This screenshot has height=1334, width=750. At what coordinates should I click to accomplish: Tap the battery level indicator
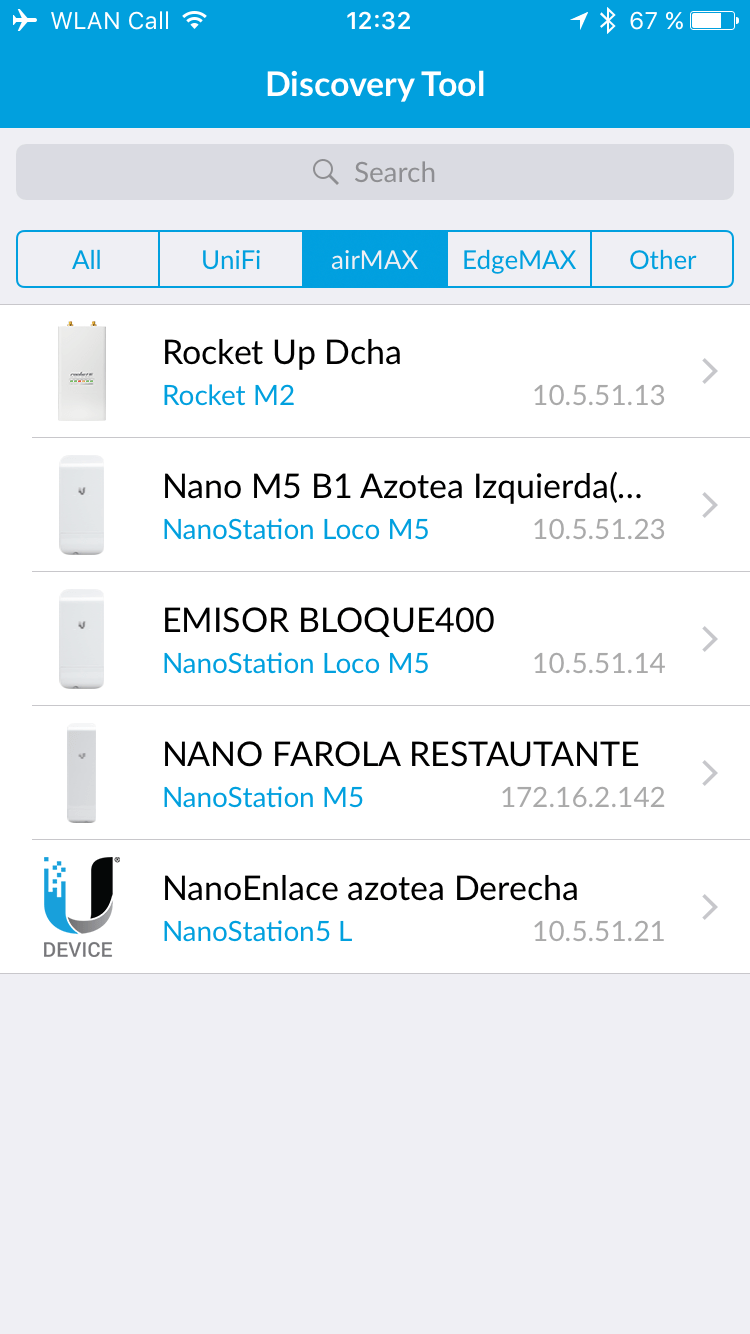[711, 18]
